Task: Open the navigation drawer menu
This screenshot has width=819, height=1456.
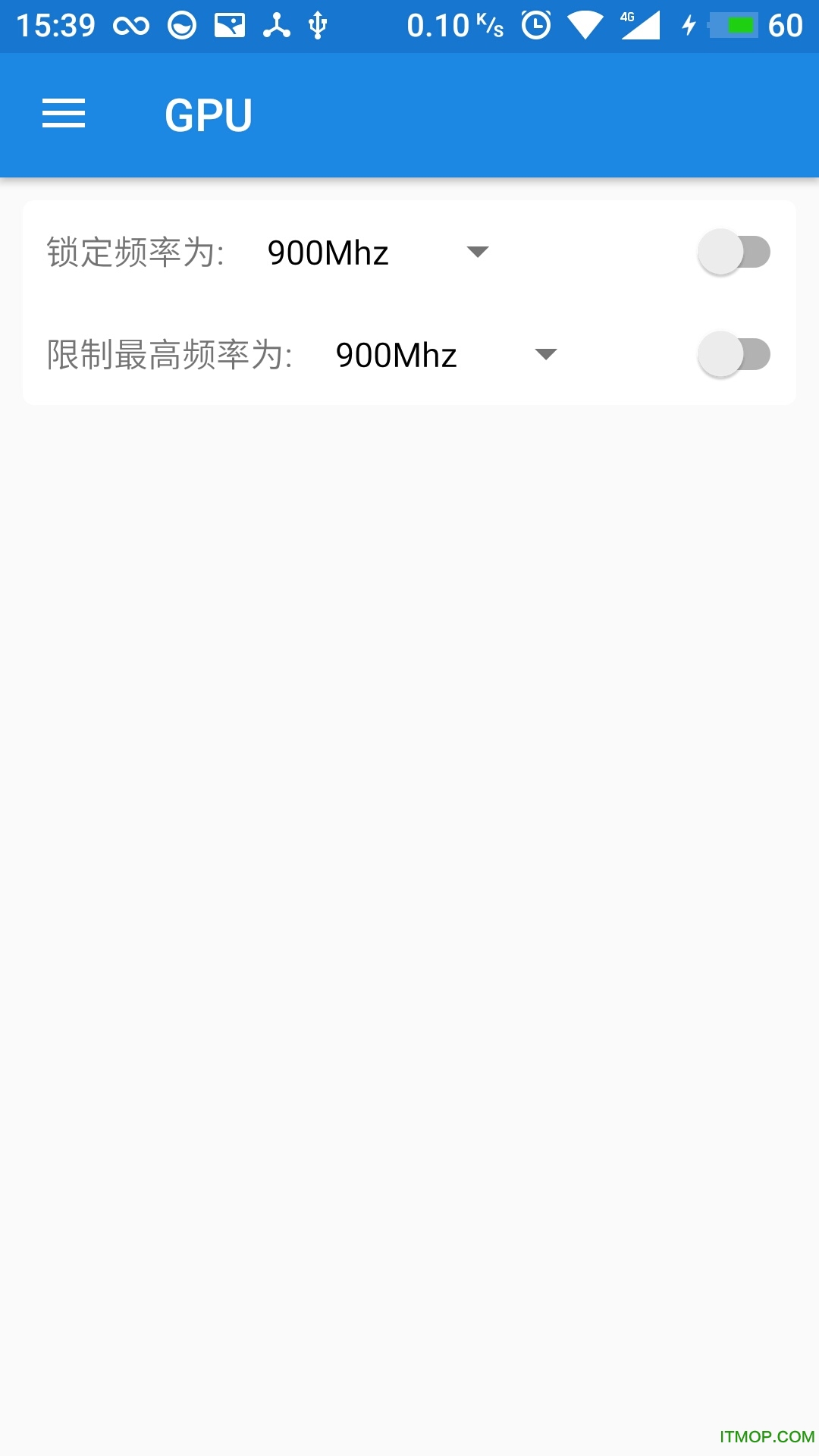Action: click(64, 115)
